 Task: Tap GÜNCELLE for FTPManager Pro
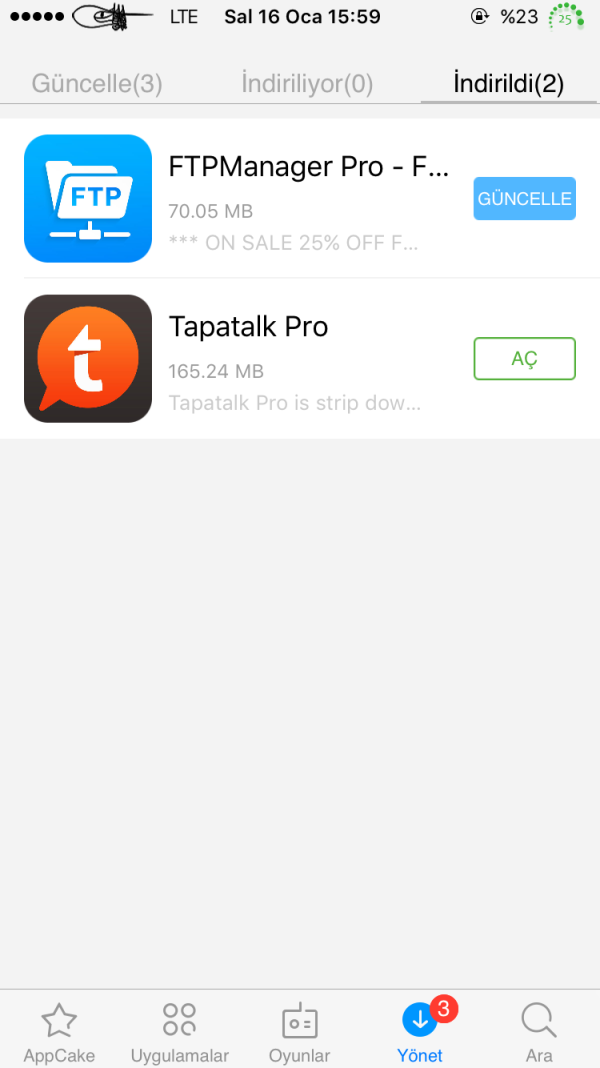click(524, 198)
